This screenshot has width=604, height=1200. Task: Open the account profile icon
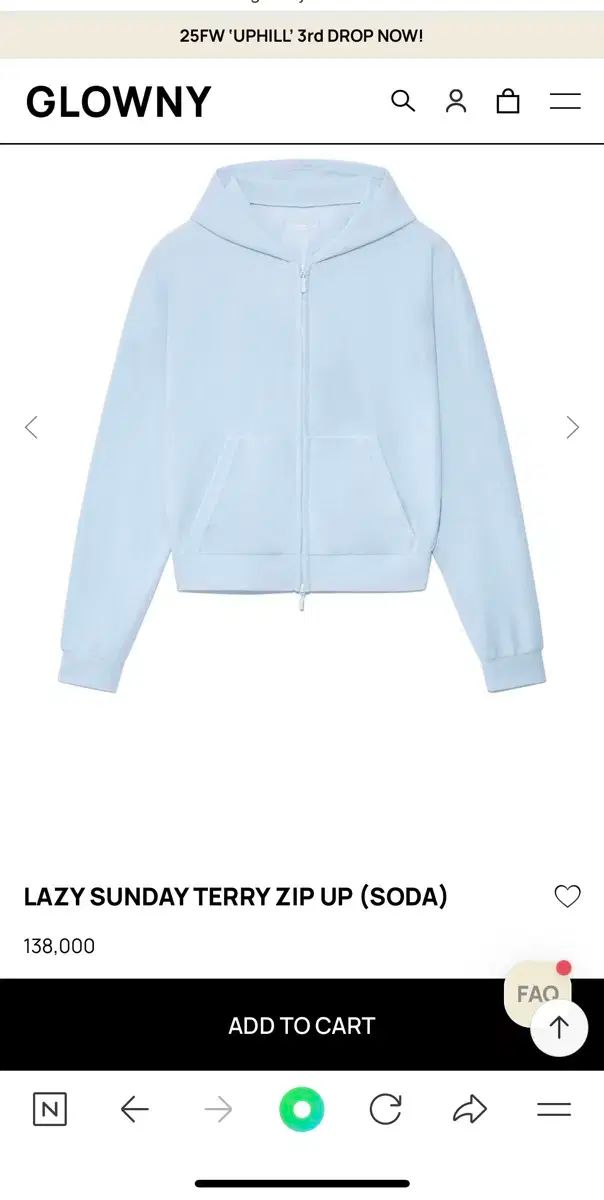point(456,101)
